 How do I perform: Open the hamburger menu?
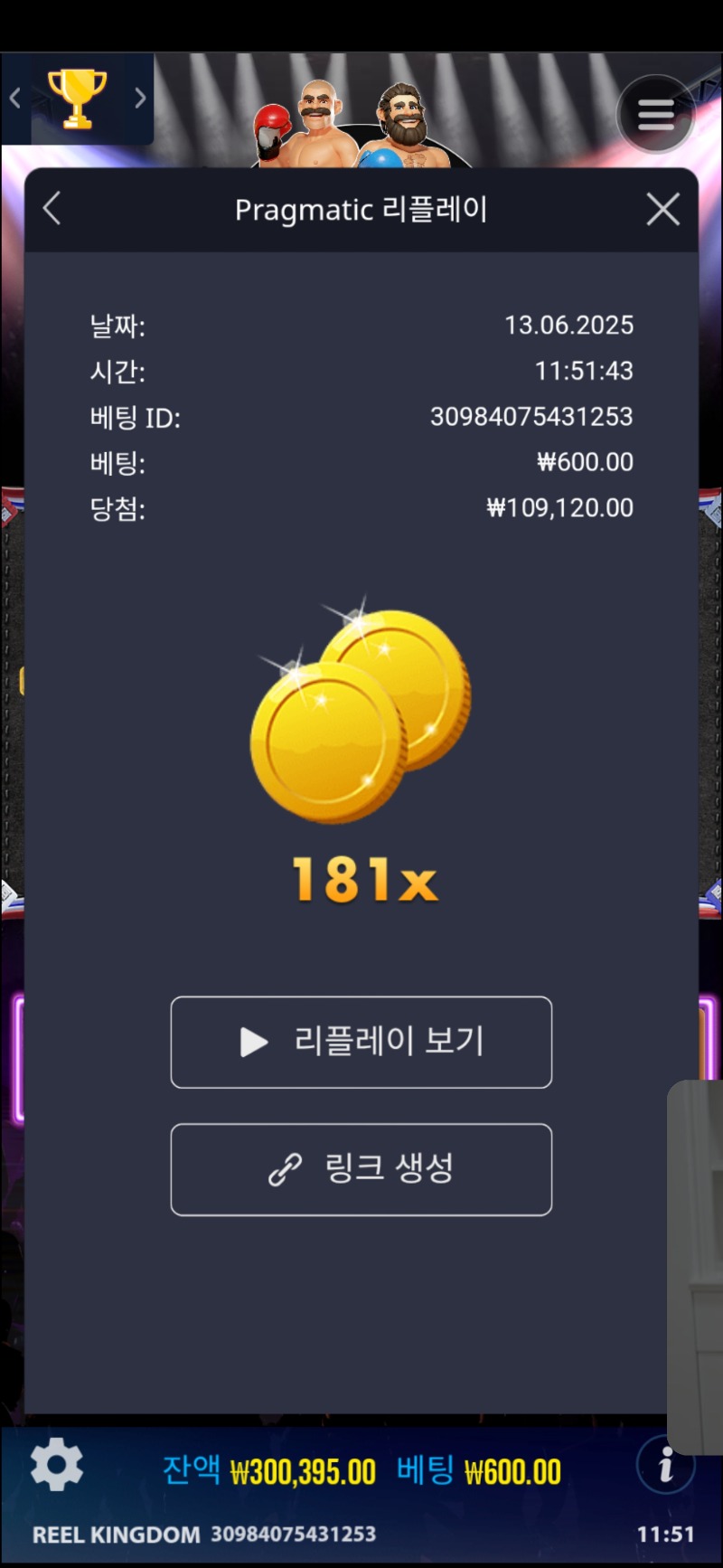655,115
